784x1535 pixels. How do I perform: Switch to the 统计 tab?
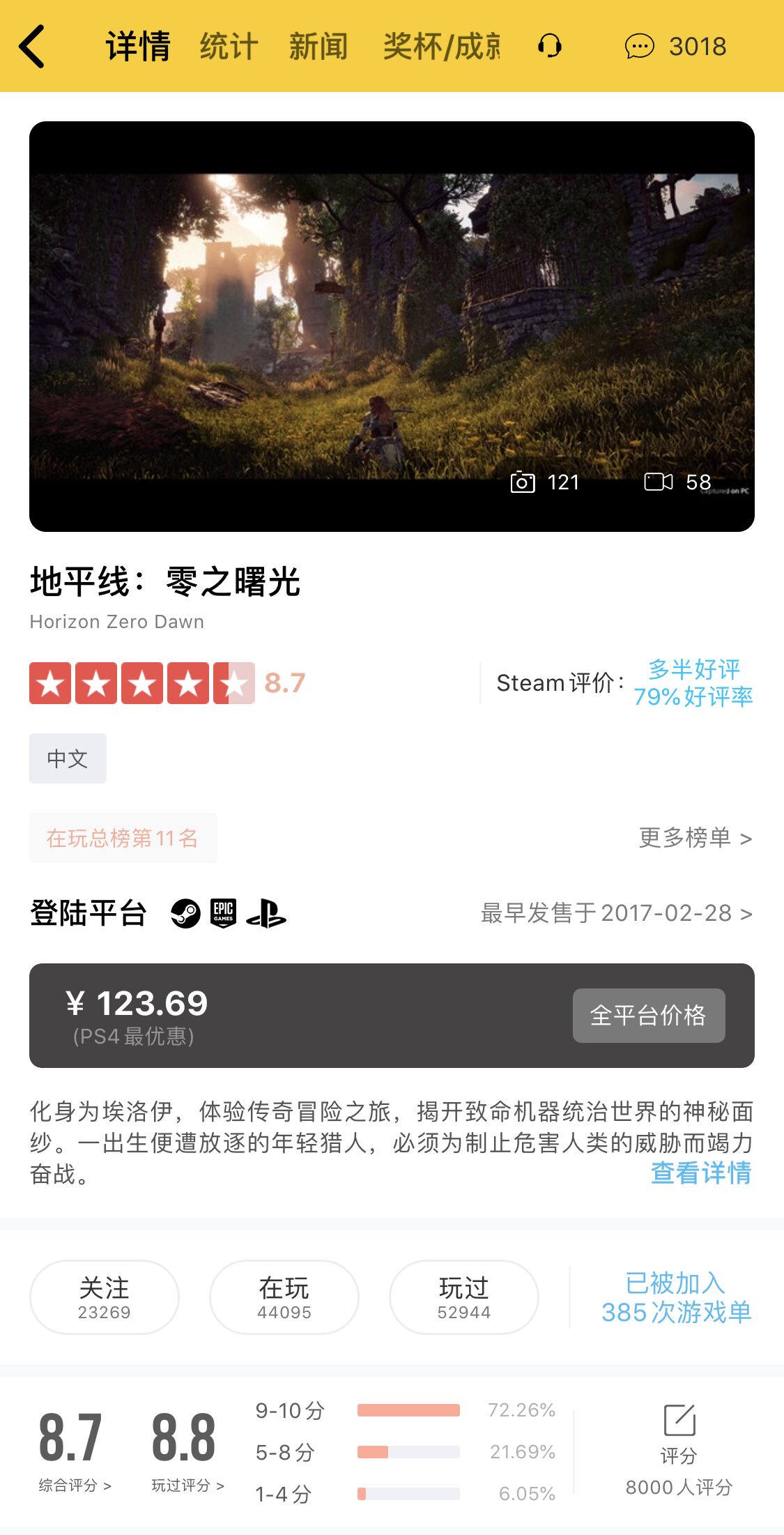[229, 47]
